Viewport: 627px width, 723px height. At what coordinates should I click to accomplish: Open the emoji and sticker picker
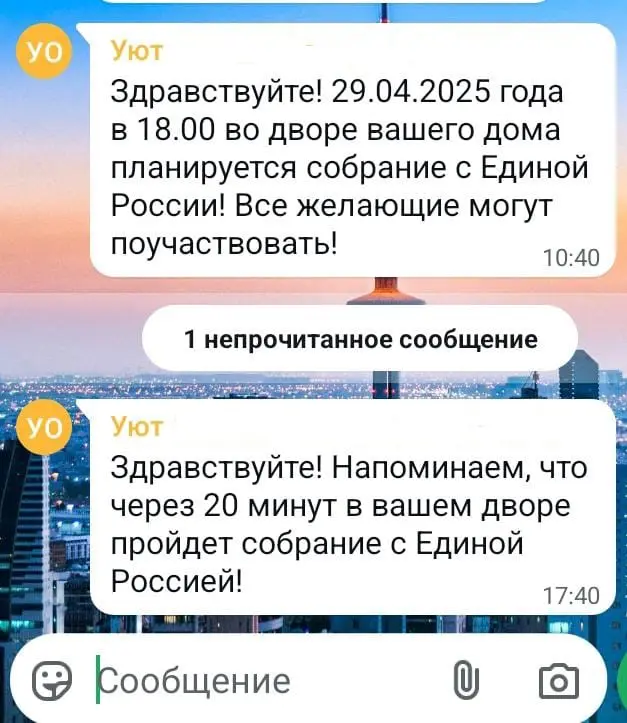click(x=53, y=681)
